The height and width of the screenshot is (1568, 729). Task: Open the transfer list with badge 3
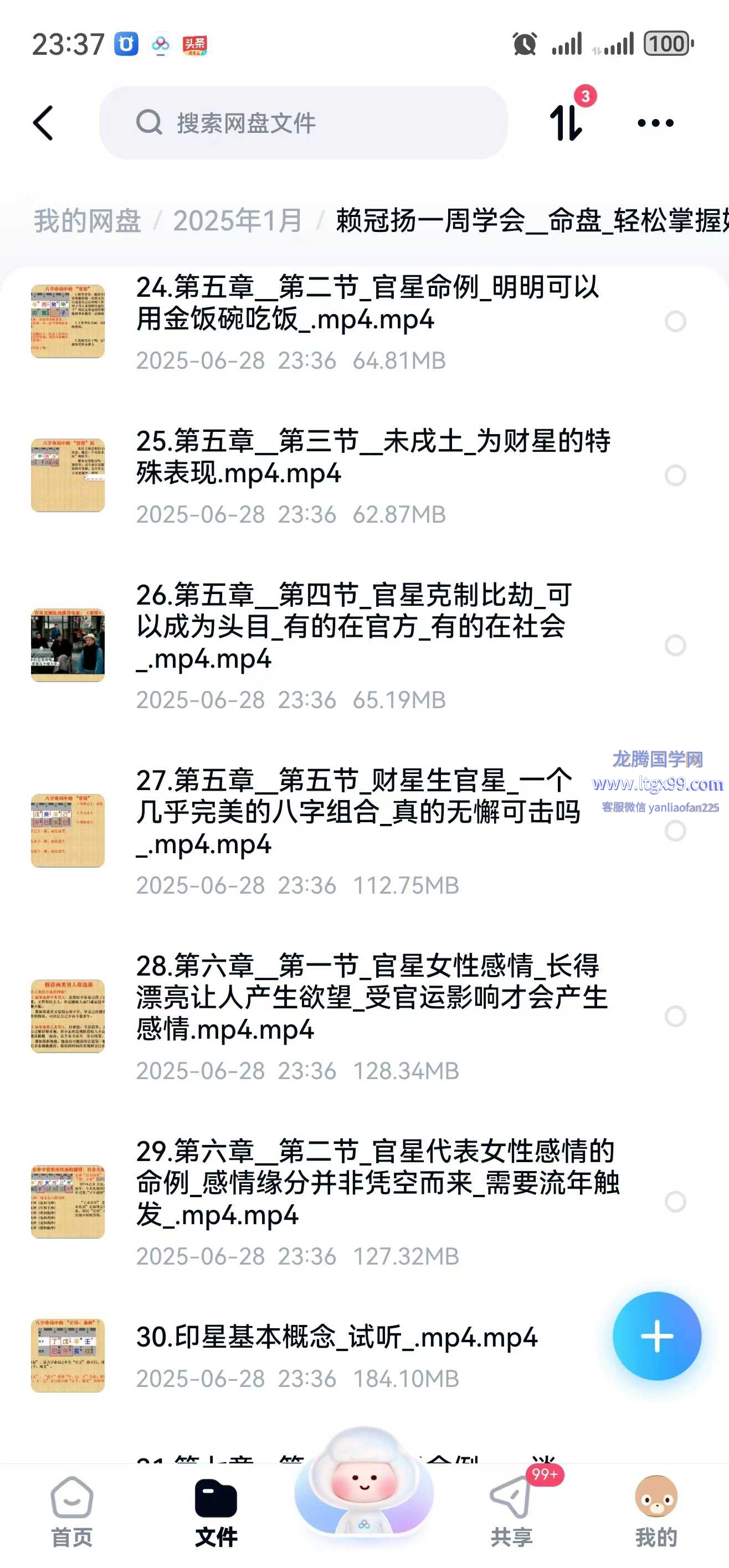(566, 122)
